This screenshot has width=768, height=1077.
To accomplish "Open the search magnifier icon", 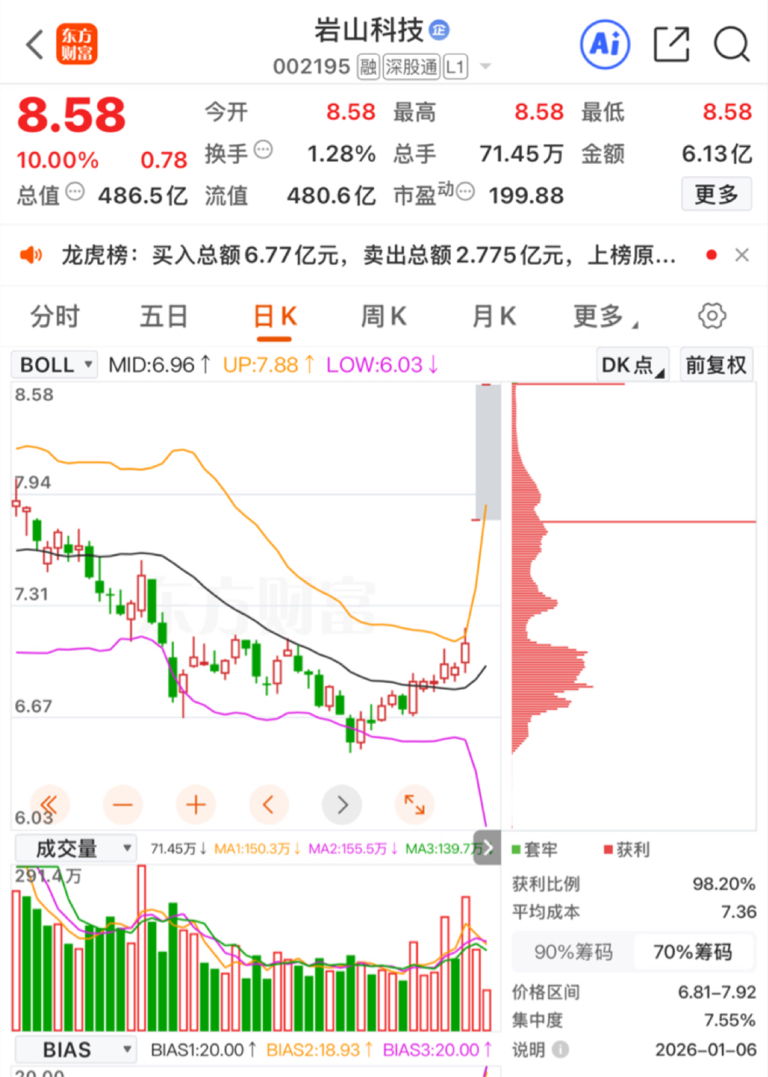I will 732,44.
